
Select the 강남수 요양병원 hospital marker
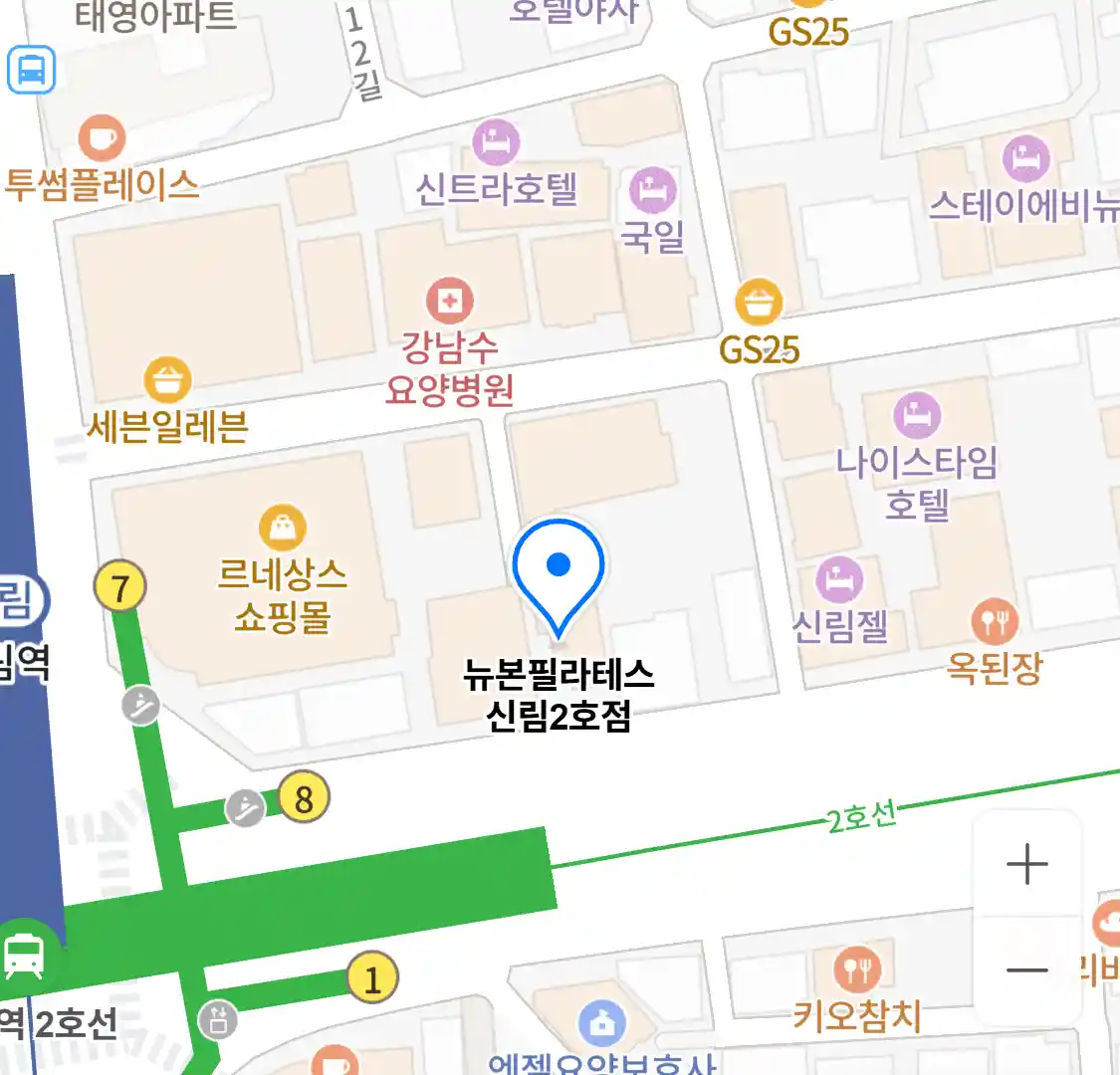450,301
